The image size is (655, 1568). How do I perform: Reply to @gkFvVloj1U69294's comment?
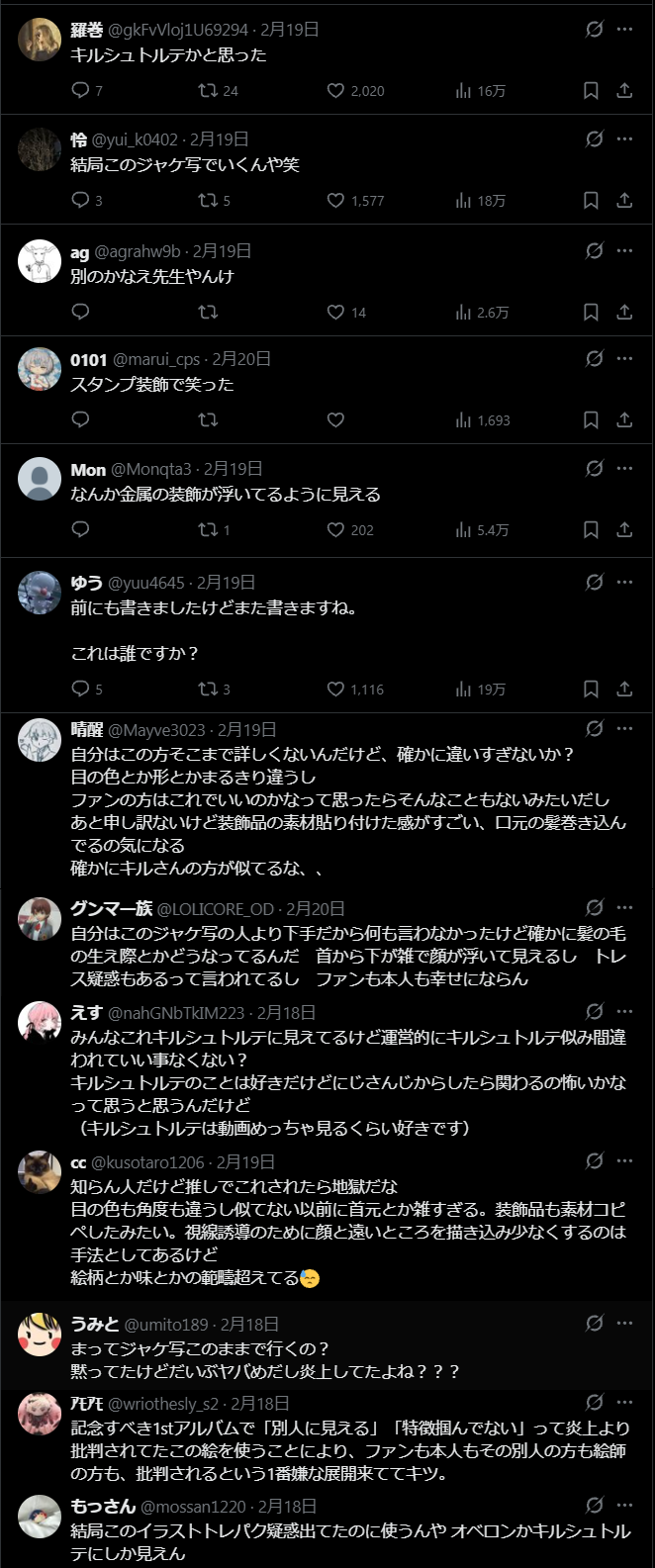point(81,90)
